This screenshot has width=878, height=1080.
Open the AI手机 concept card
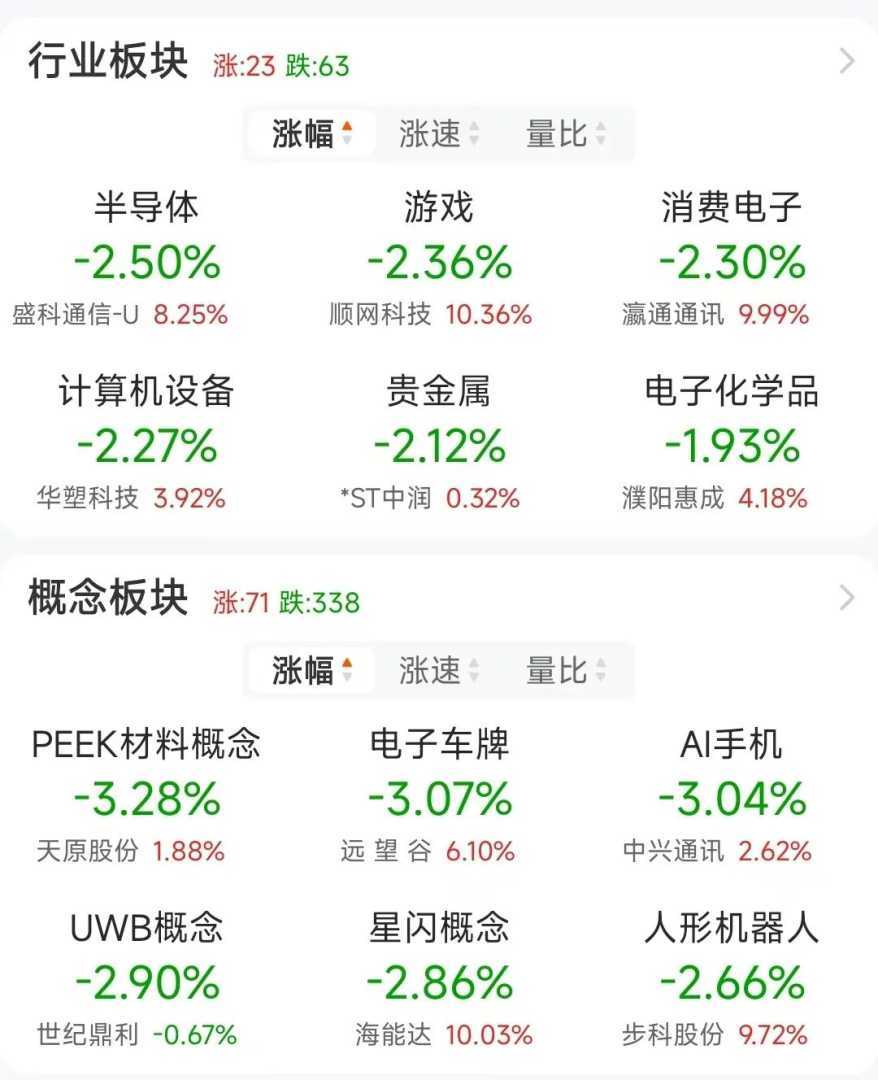coord(731,796)
